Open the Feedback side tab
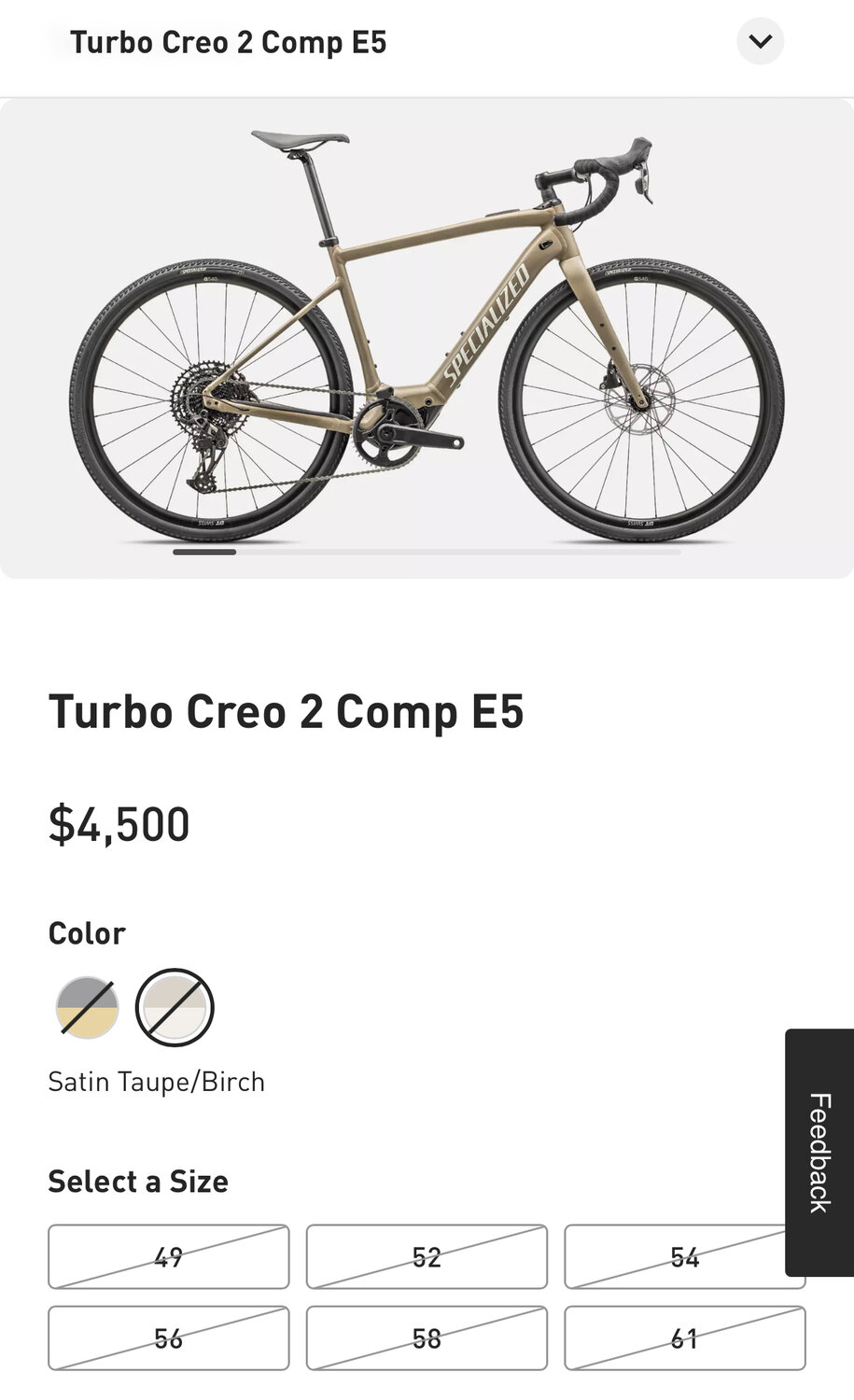 819,1152
